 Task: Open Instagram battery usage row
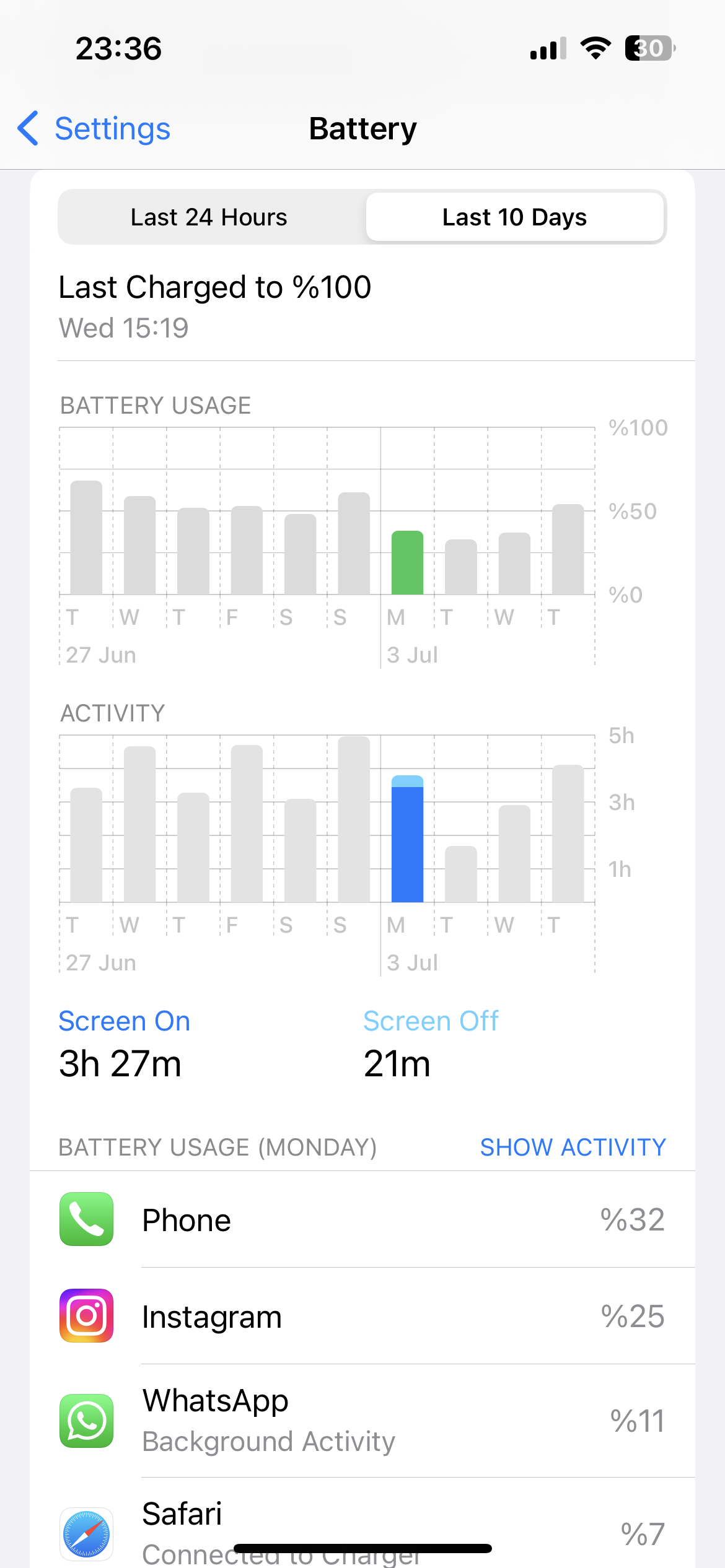point(362,1316)
